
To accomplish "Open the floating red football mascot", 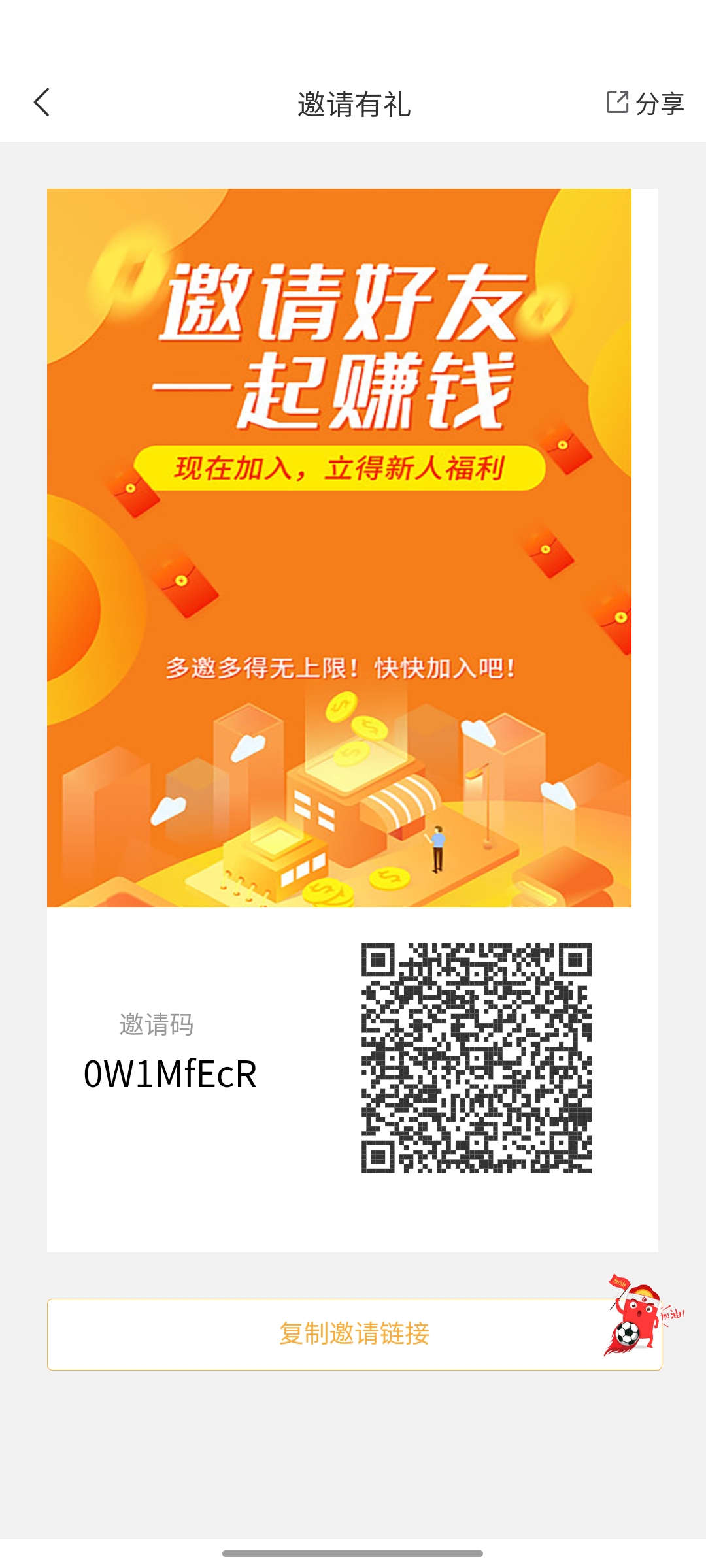I will (643, 1315).
